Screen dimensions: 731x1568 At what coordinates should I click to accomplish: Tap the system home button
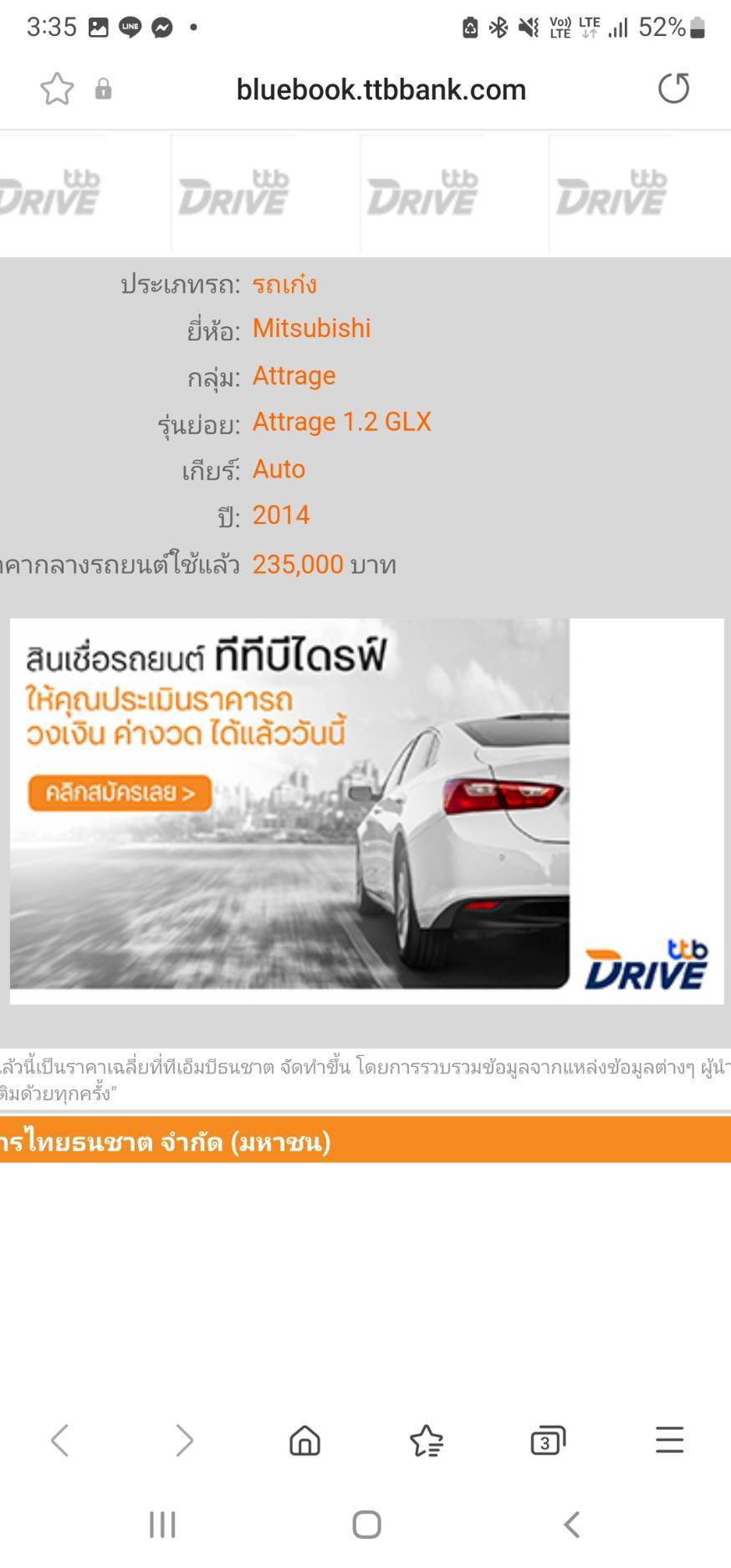[x=366, y=1524]
